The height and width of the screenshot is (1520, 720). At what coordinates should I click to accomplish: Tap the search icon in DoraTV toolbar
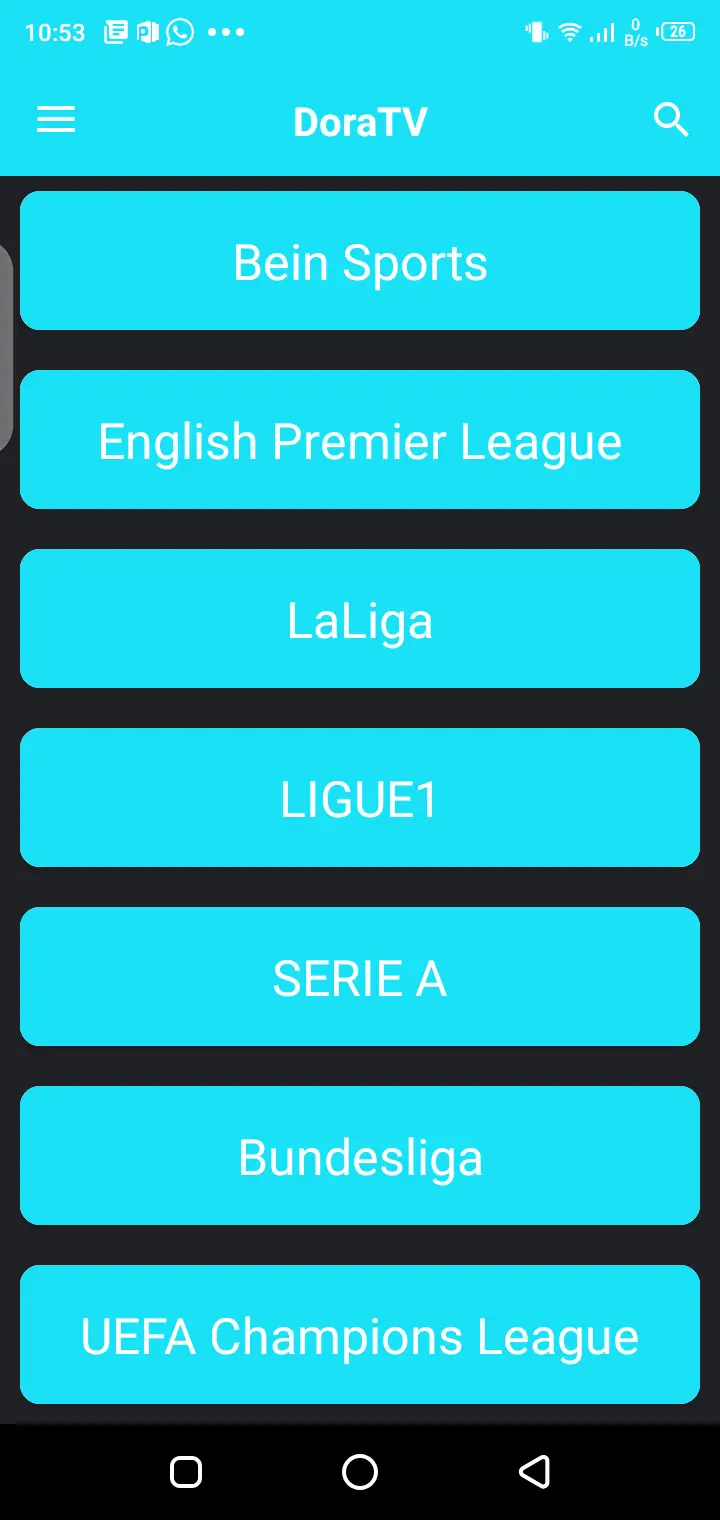[671, 120]
